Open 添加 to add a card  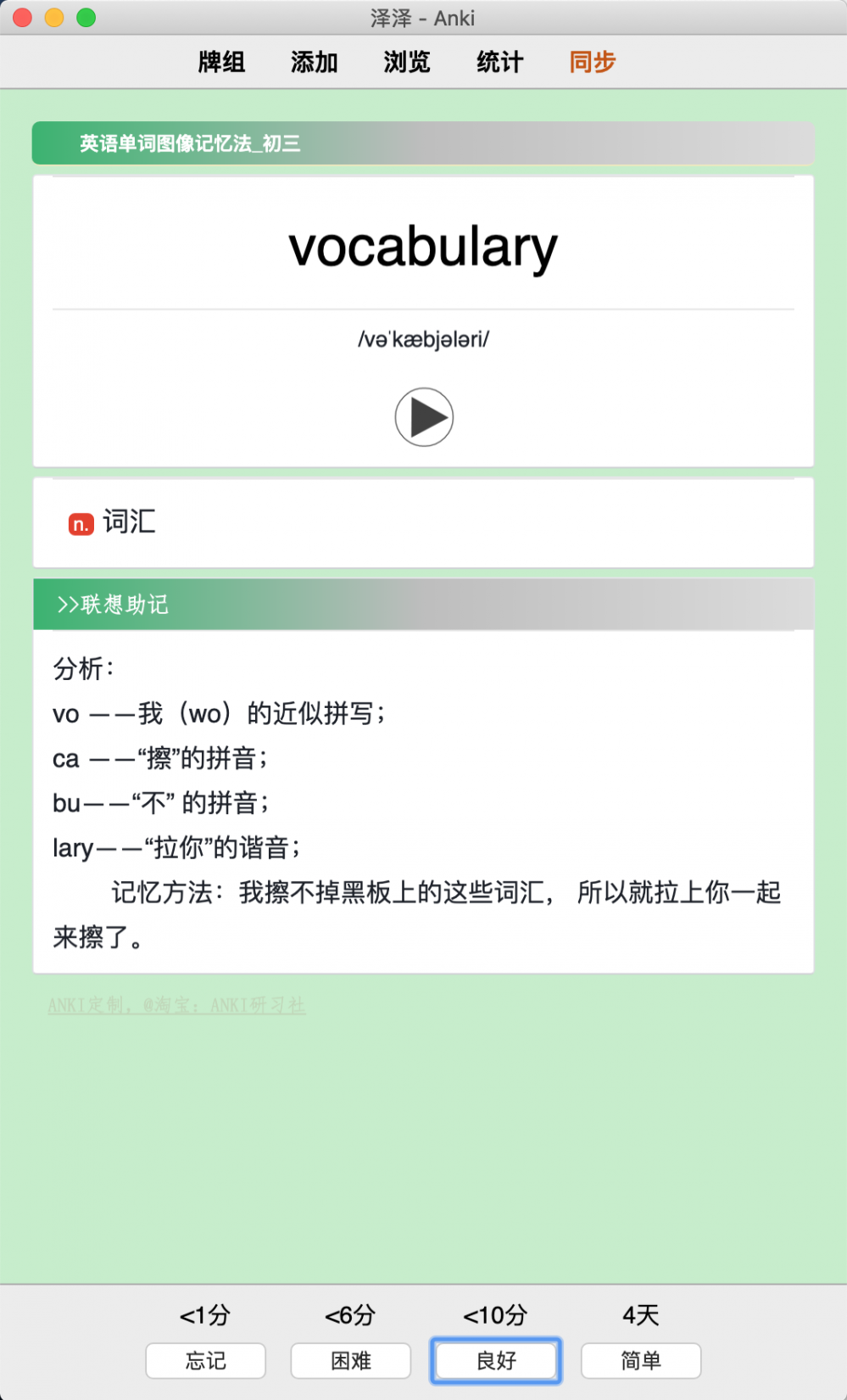pos(314,62)
